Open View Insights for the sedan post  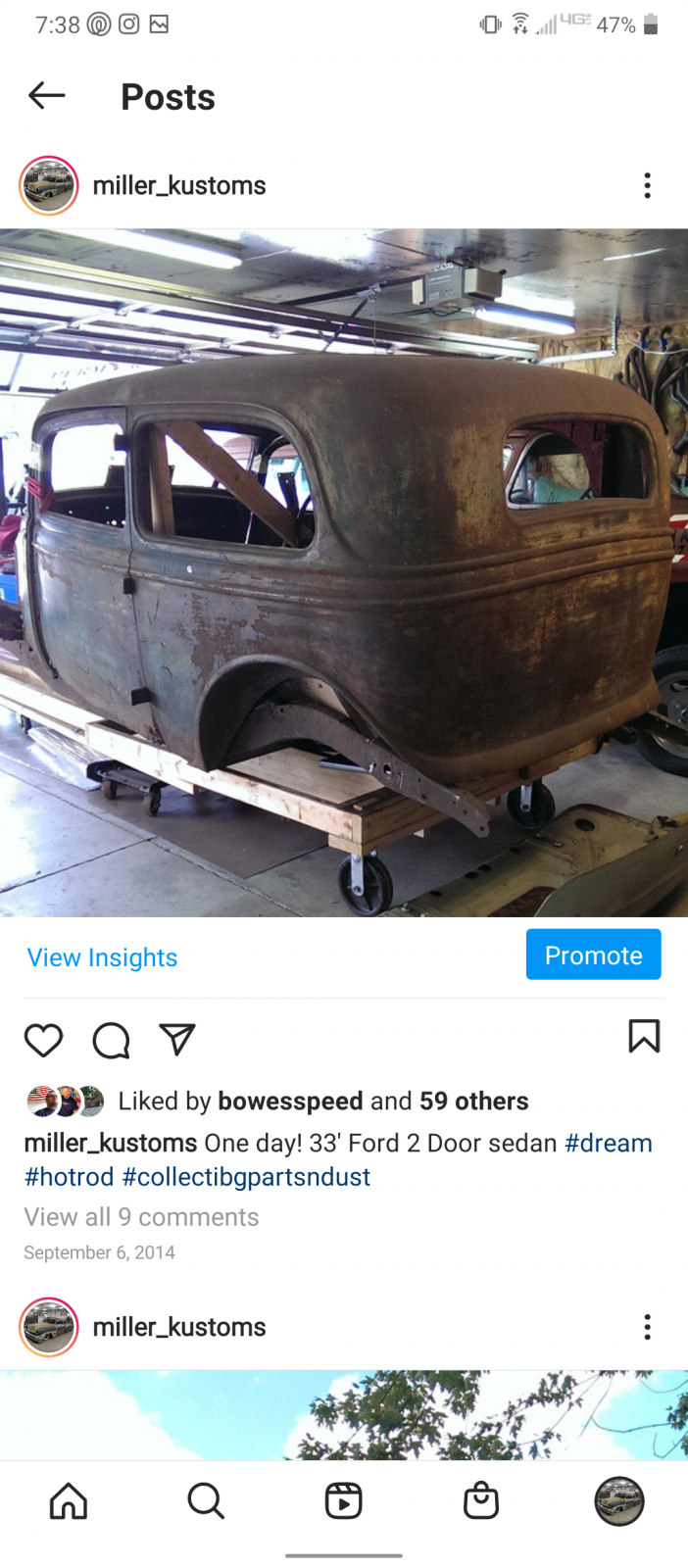102,957
